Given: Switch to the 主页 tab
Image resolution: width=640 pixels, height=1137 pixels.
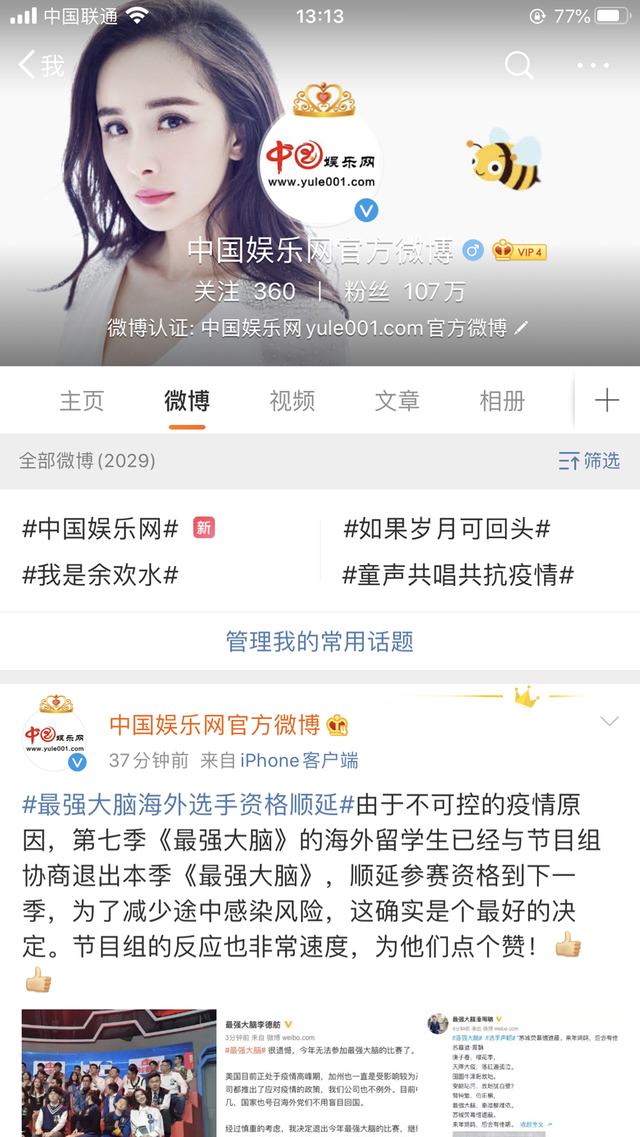Looking at the screenshot, I should tap(82, 401).
